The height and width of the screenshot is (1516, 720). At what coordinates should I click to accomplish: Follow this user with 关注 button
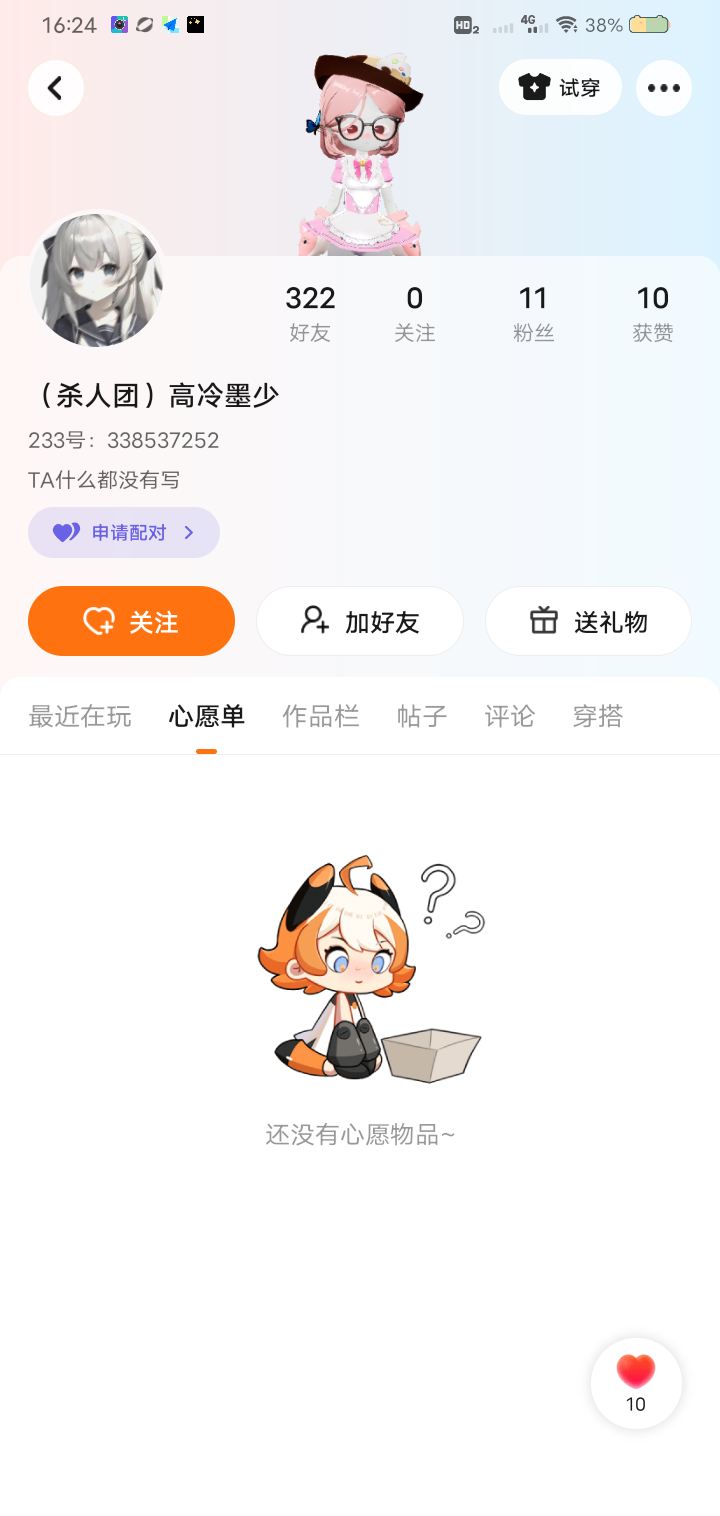131,621
